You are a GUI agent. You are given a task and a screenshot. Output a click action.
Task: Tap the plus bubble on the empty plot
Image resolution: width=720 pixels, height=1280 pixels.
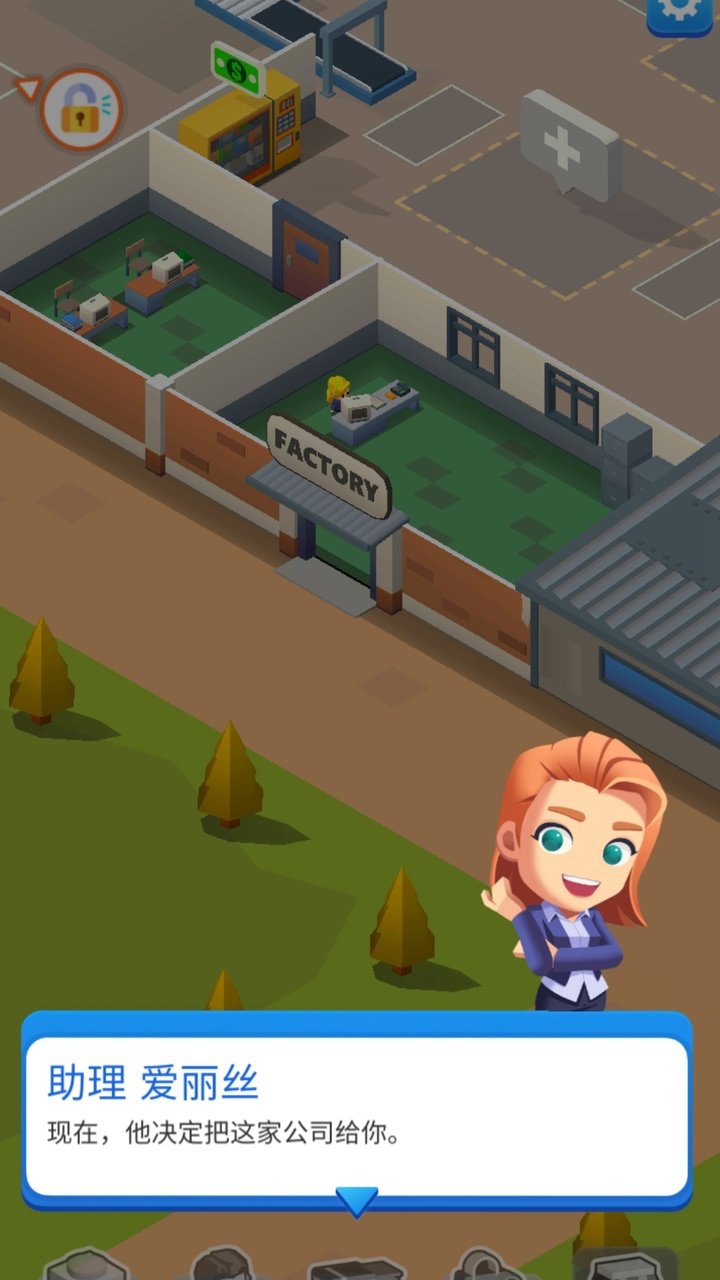pos(570,145)
